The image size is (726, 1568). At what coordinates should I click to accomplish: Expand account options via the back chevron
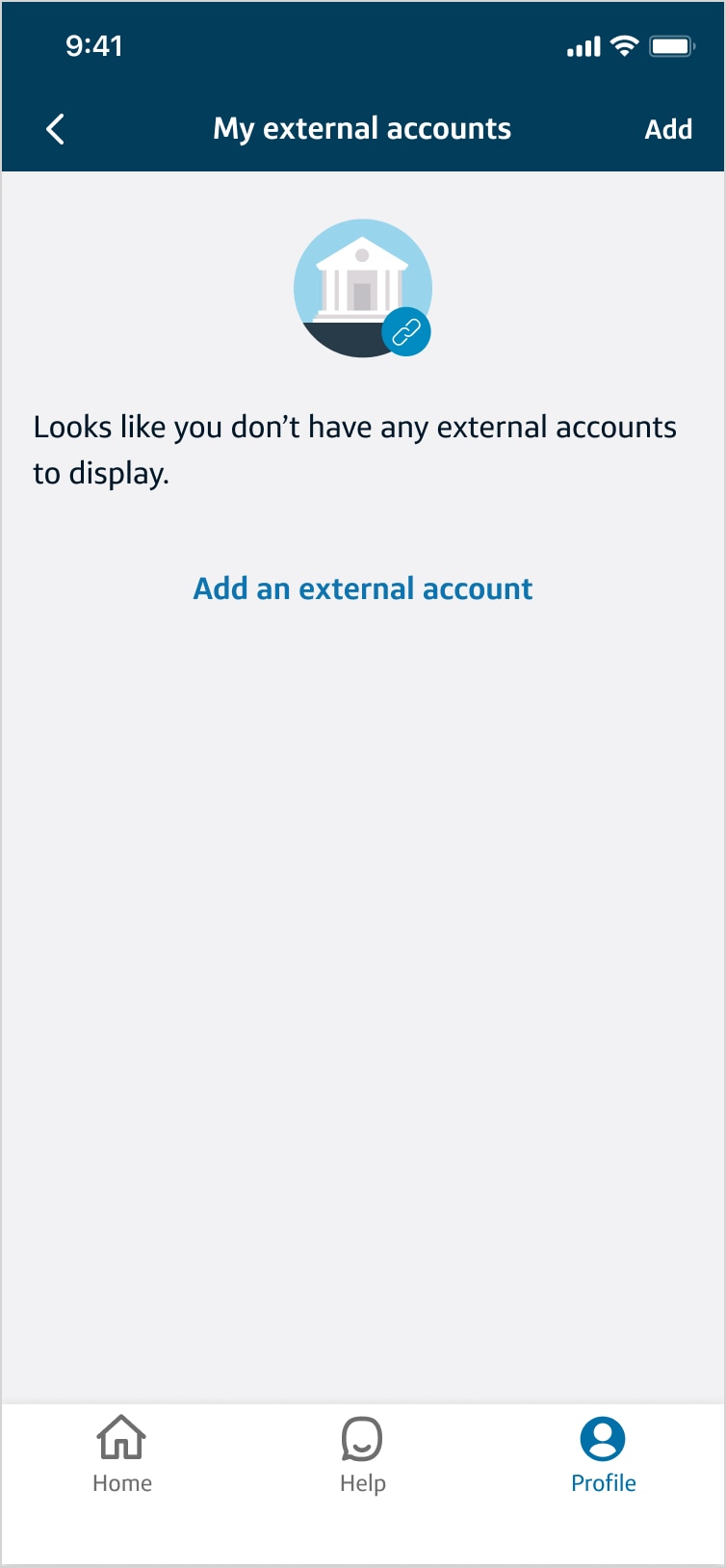coord(55,128)
